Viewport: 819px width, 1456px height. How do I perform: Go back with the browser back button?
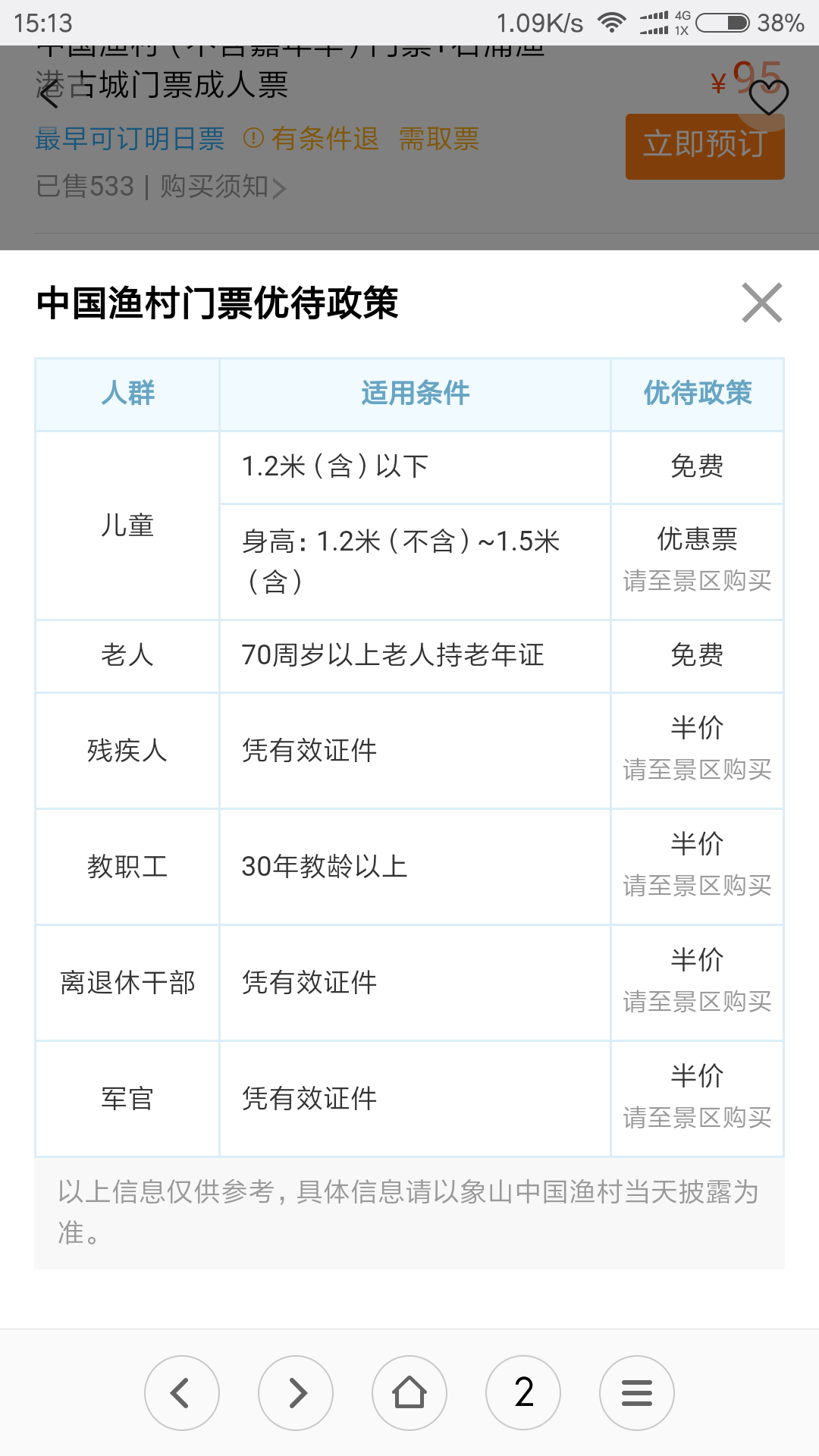point(182,1393)
